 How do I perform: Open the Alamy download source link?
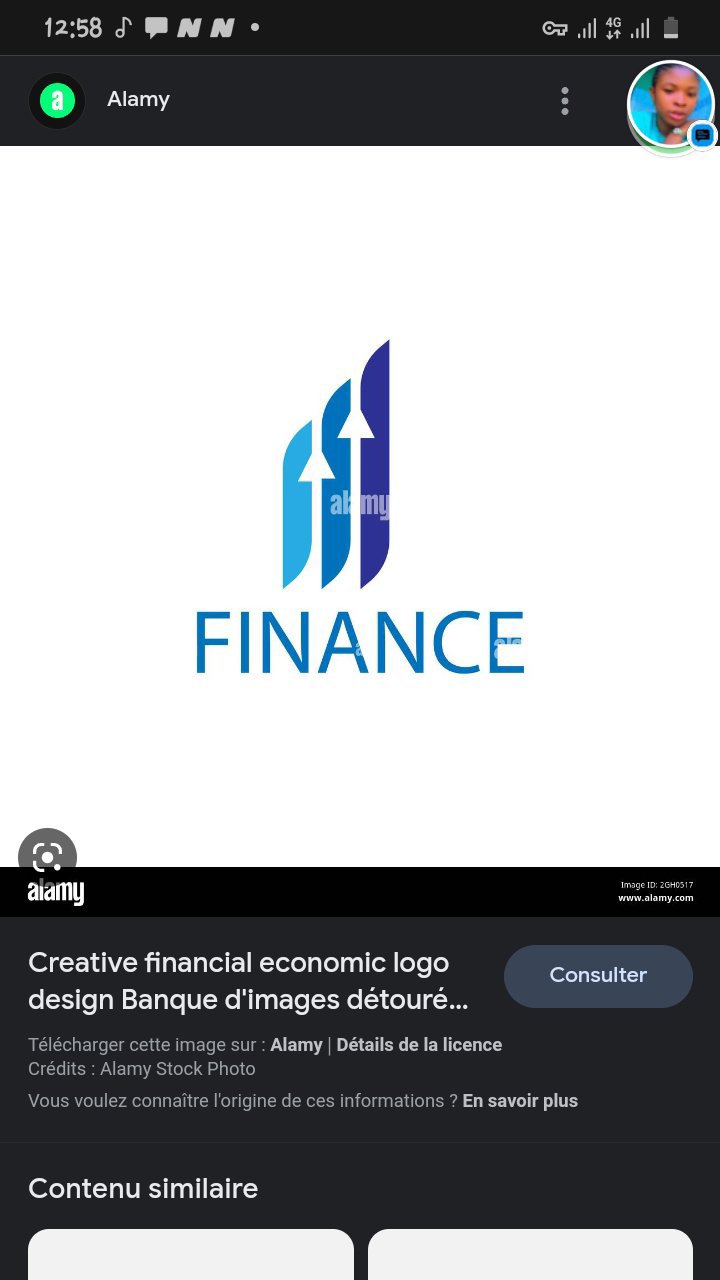click(x=296, y=1045)
